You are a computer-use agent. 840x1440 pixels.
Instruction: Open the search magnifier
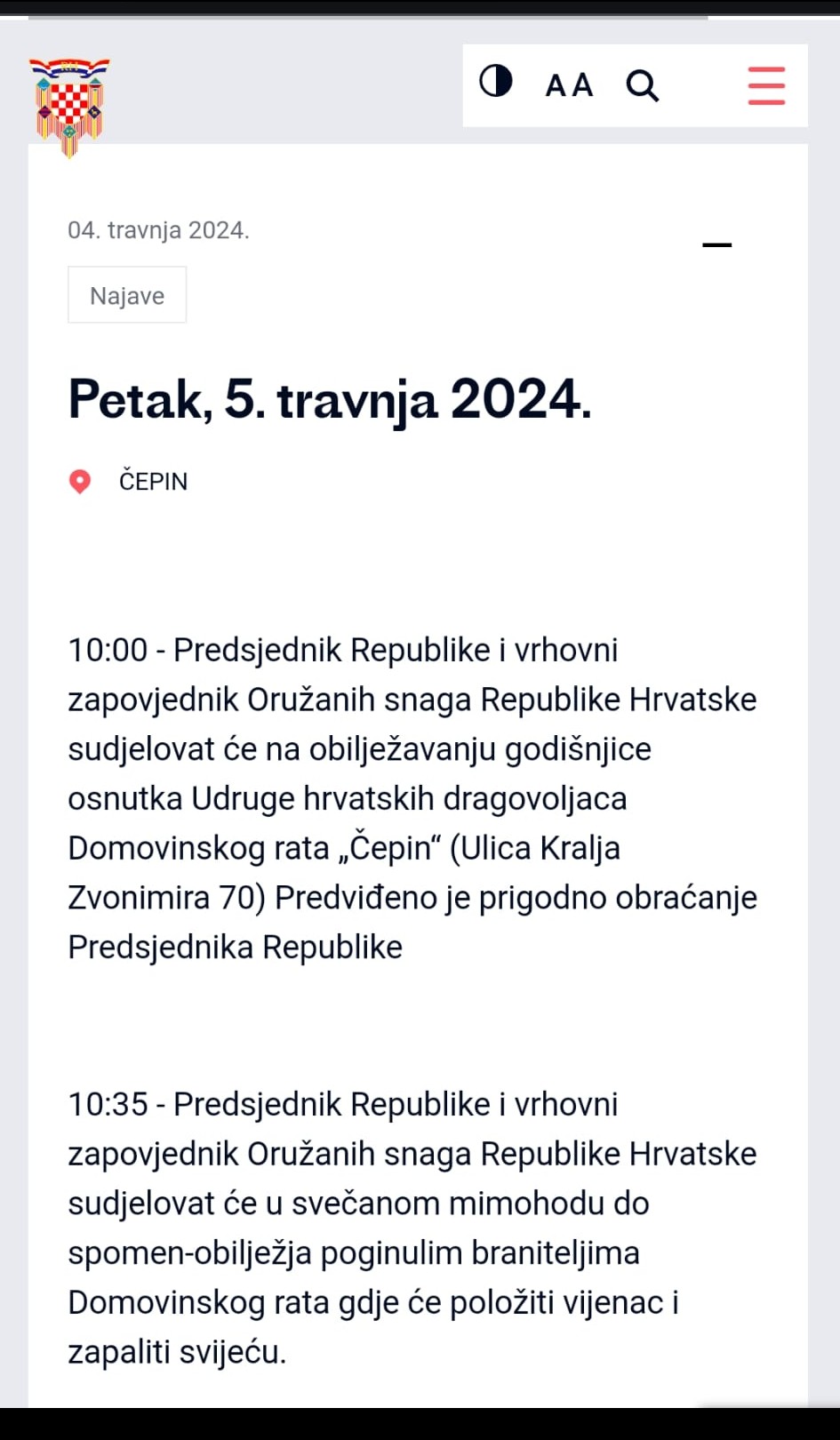pyautogui.click(x=643, y=86)
